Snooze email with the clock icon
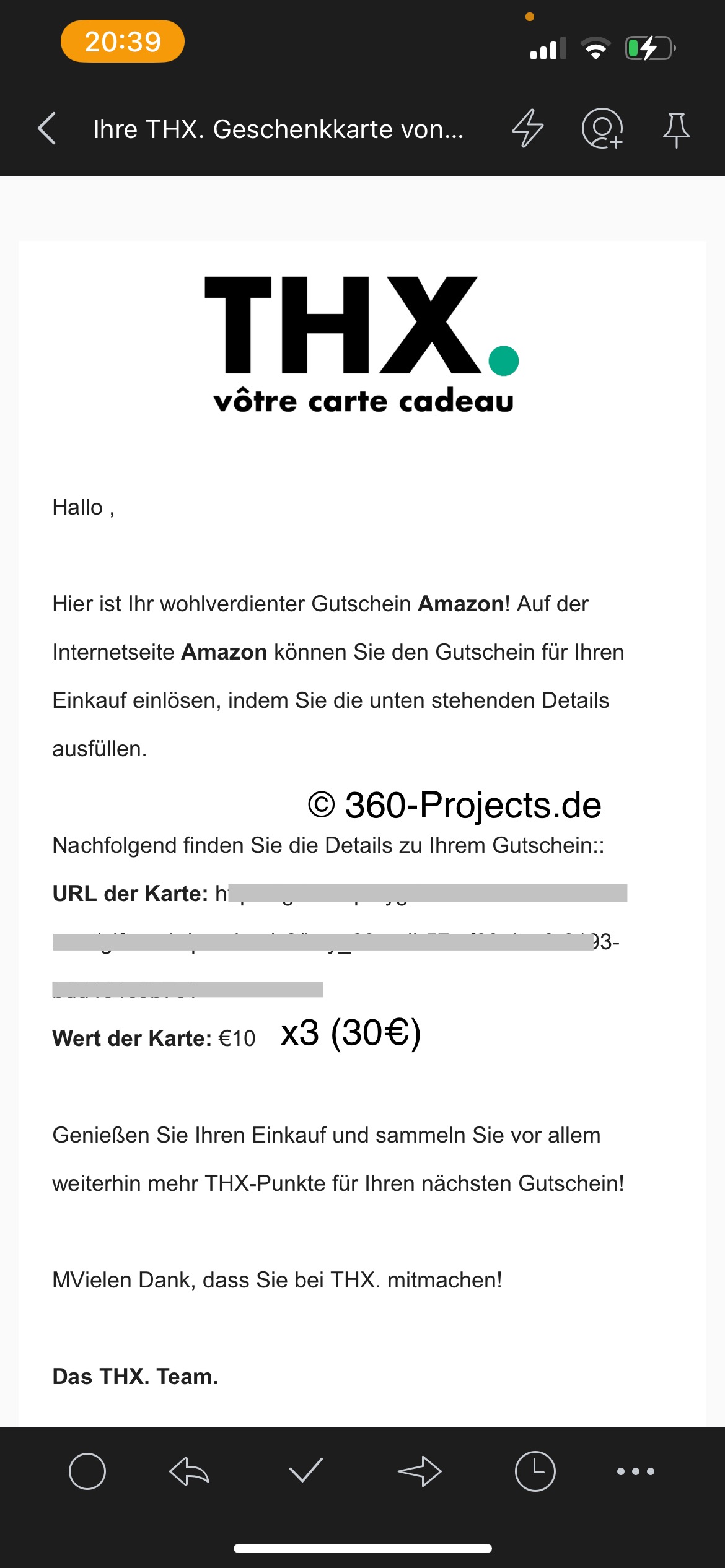This screenshot has height=1568, width=725. tap(535, 1471)
